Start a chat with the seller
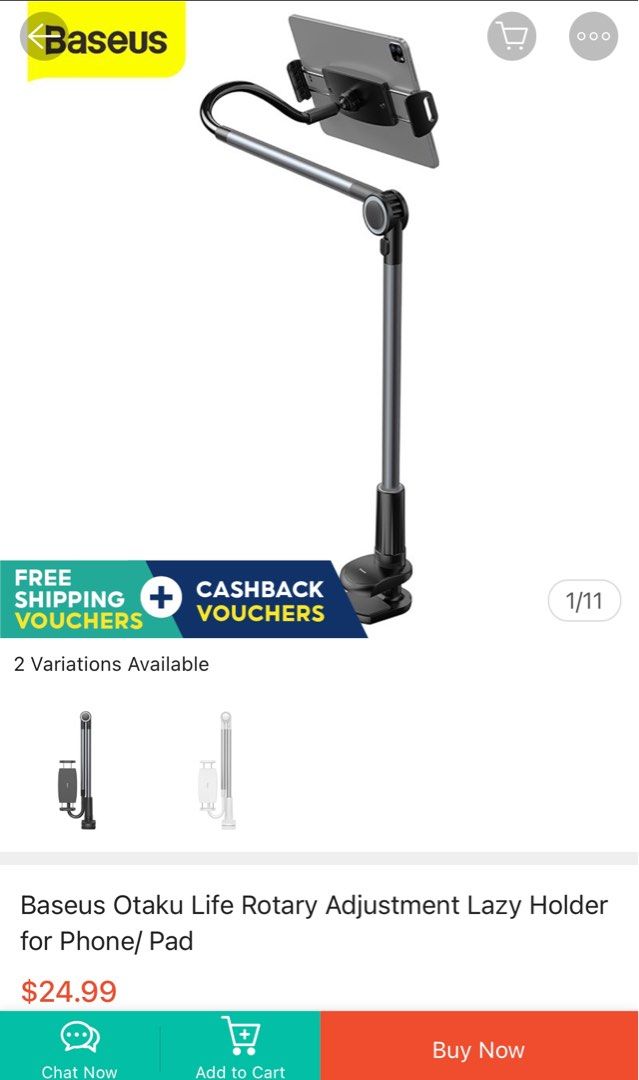This screenshot has height=1080, width=639. pos(79,1047)
